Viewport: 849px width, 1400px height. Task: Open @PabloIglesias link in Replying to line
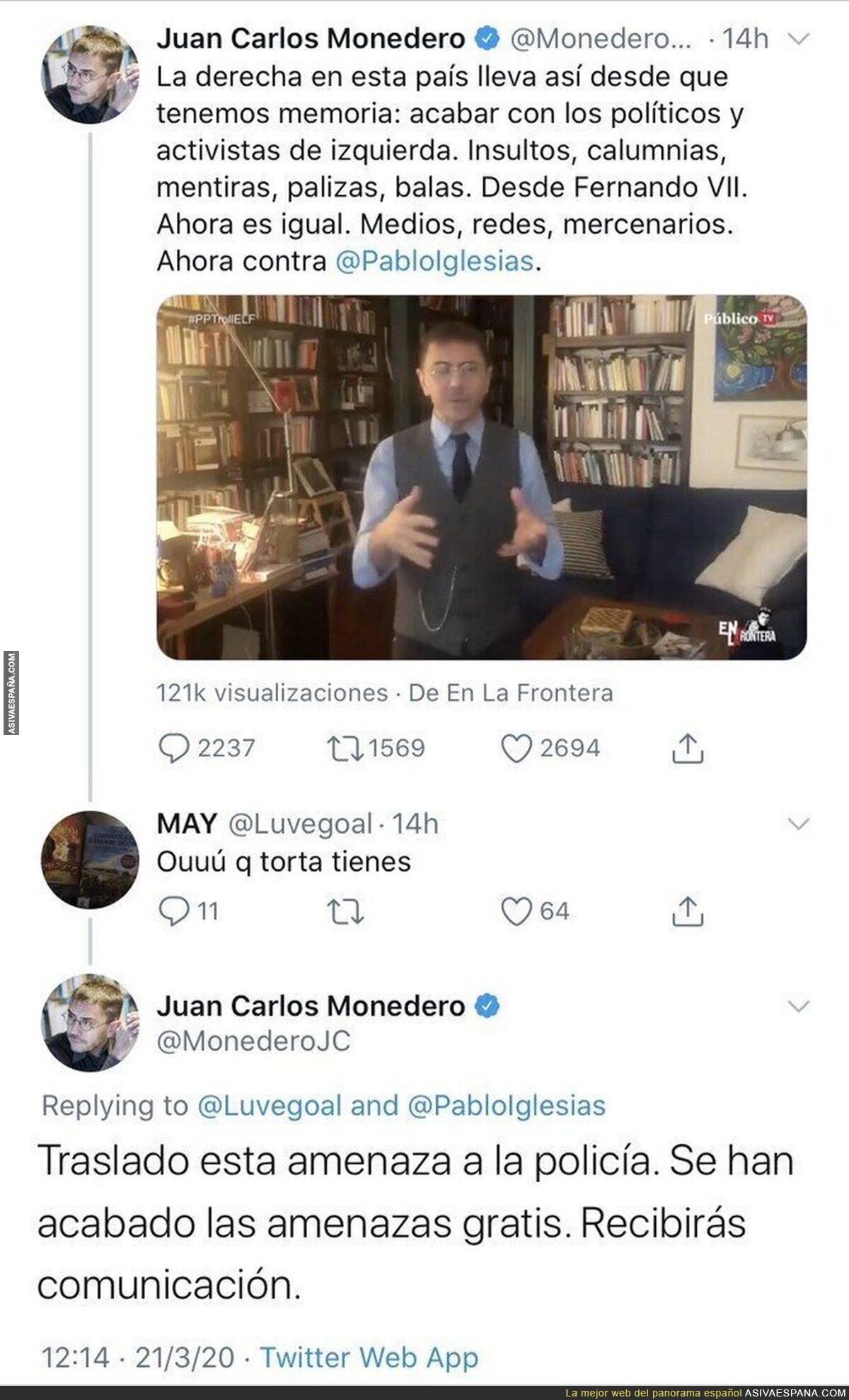(x=507, y=1106)
